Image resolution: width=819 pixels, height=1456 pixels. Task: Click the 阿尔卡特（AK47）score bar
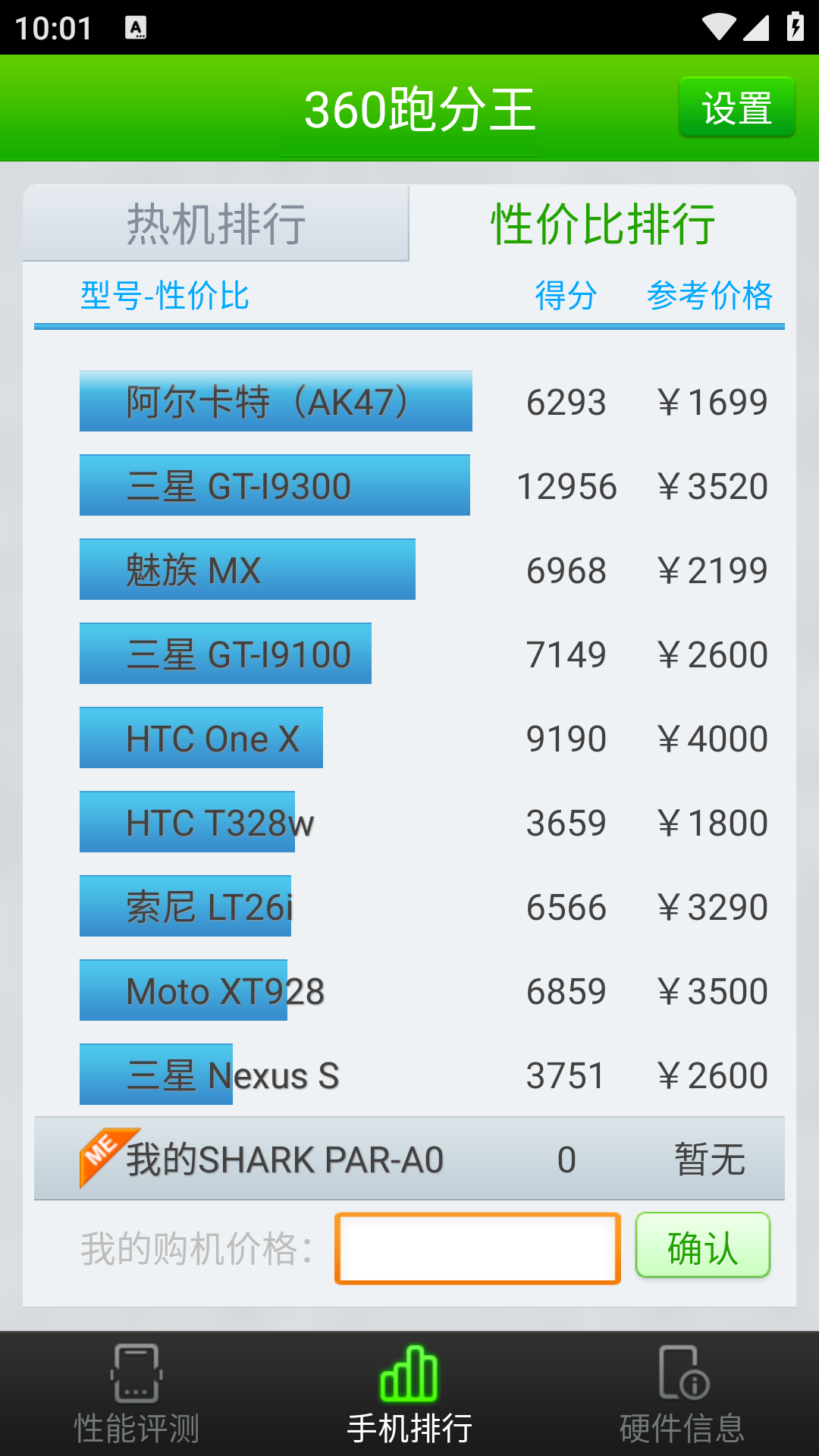(275, 401)
